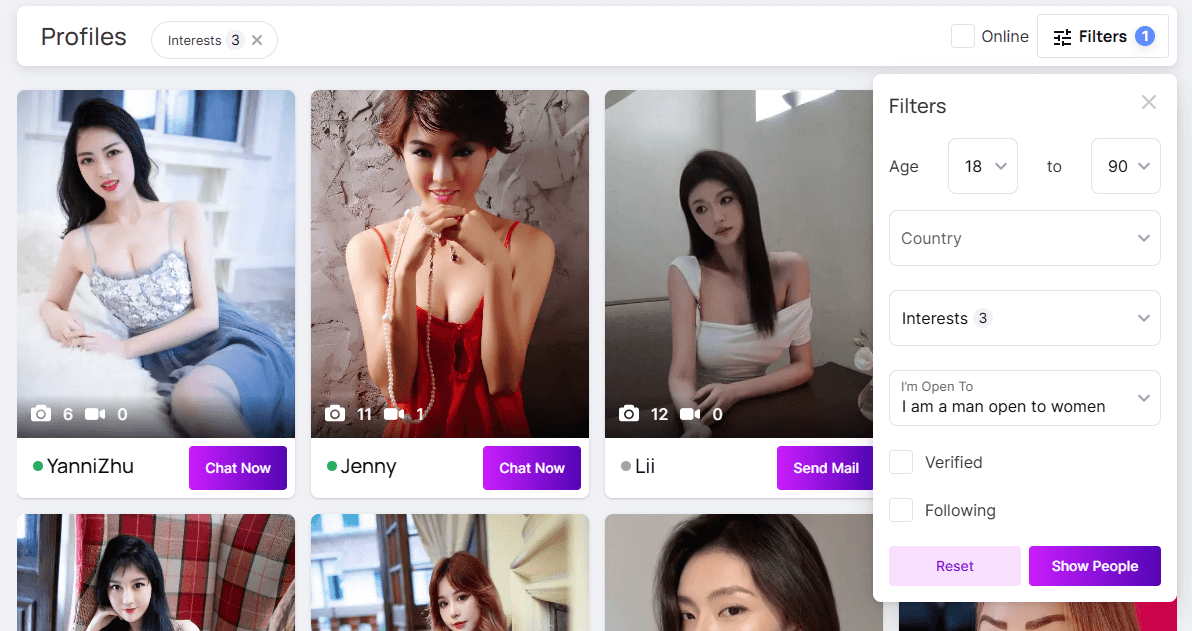Enable the Verified checkbox
This screenshot has width=1192, height=631.
[902, 462]
